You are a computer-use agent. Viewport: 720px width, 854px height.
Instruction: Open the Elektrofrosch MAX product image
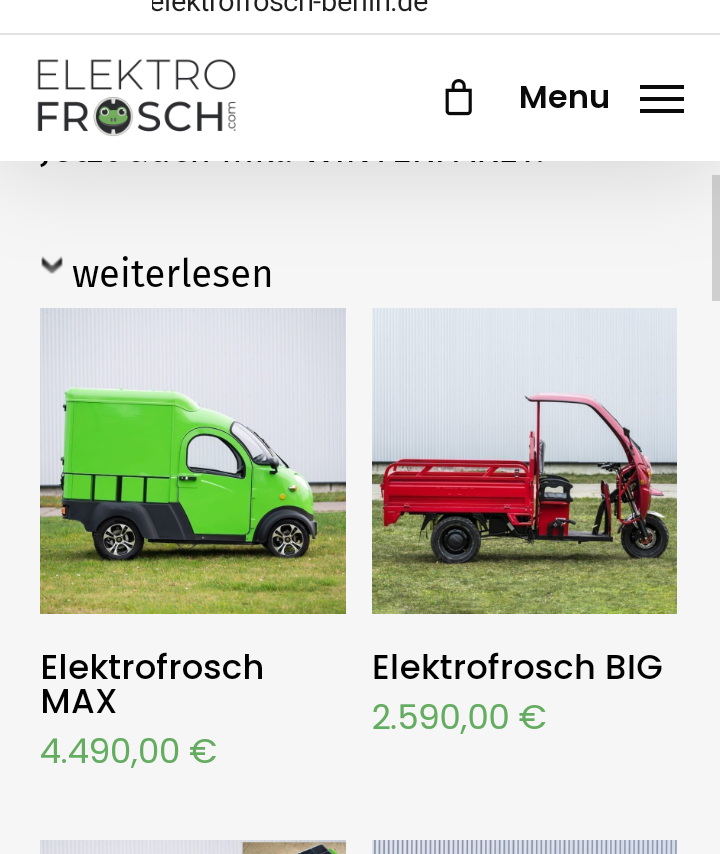pyautogui.click(x=193, y=460)
